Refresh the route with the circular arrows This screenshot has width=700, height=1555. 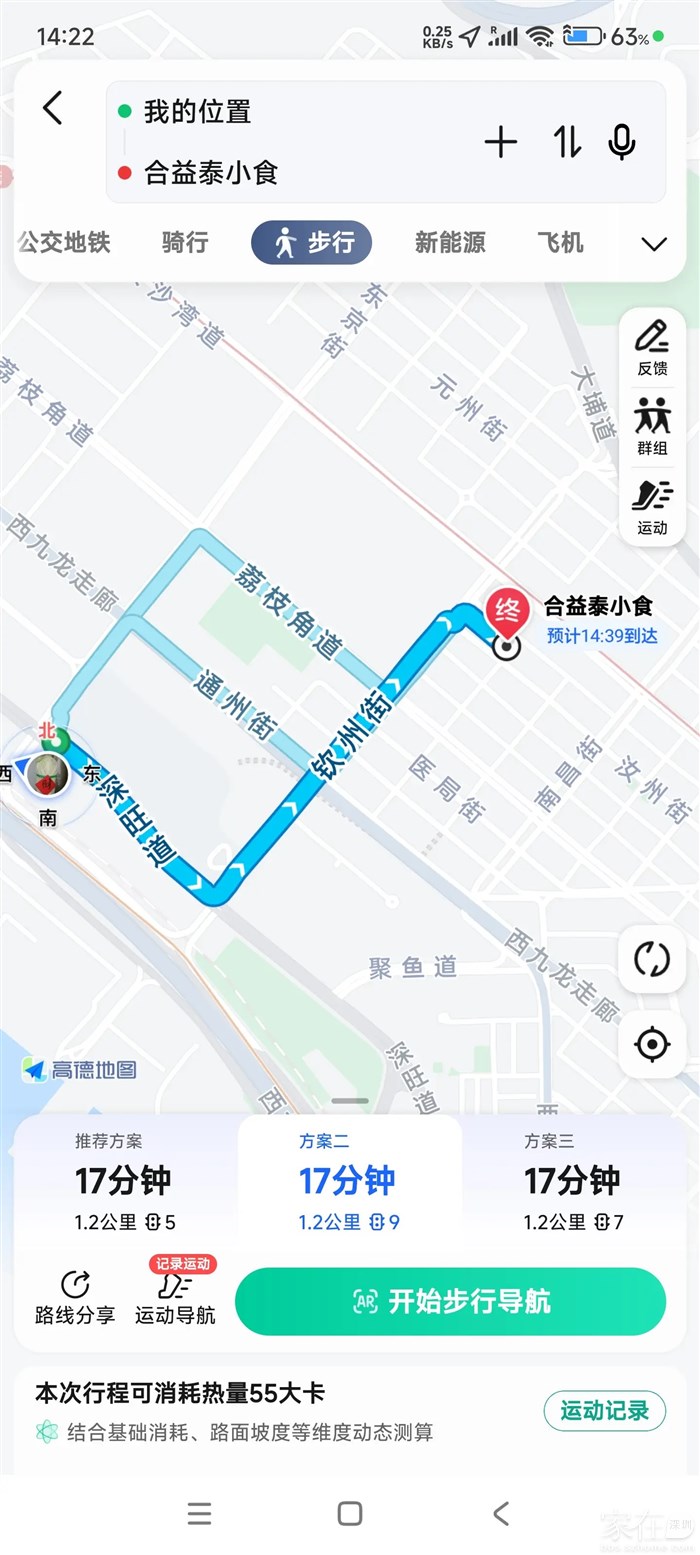pos(652,959)
